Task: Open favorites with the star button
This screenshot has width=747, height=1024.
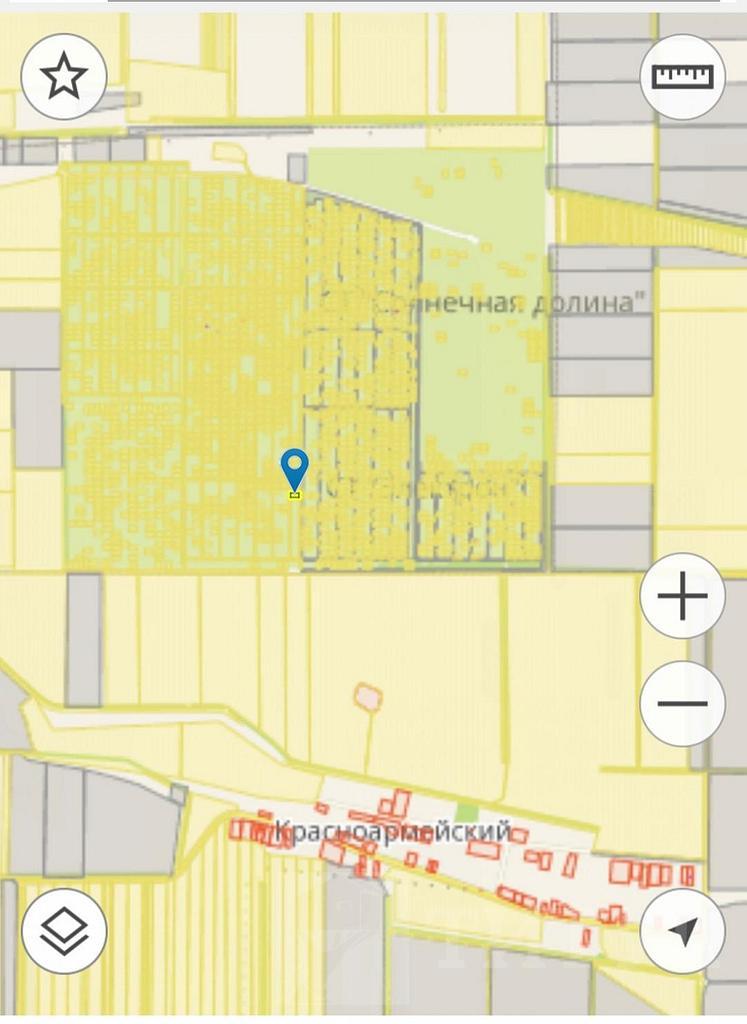Action: point(64,76)
